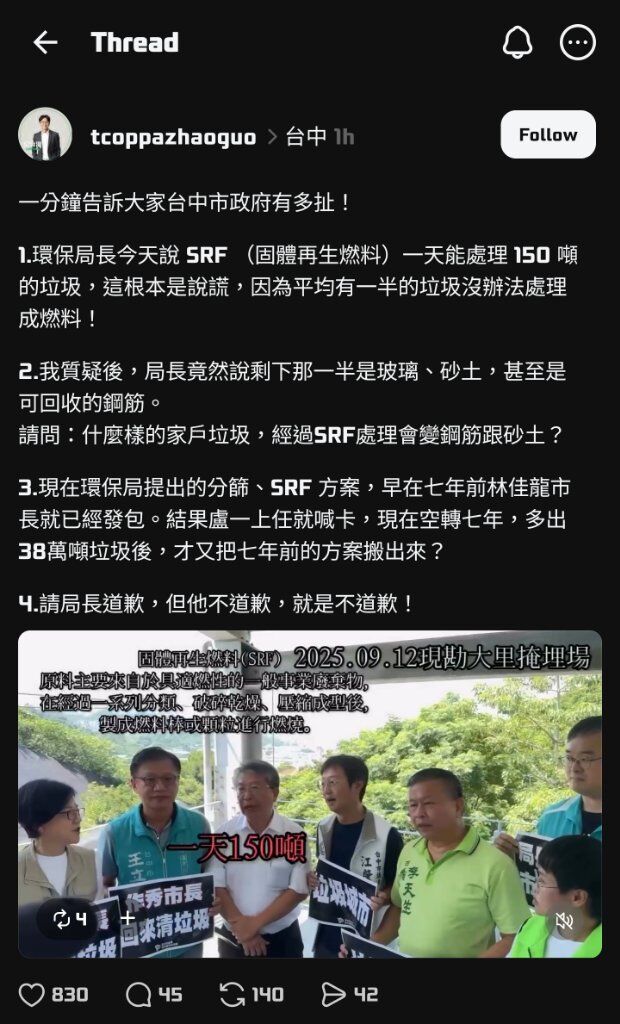Open comments on the post
This screenshot has width=620, height=1024.
coord(138,994)
